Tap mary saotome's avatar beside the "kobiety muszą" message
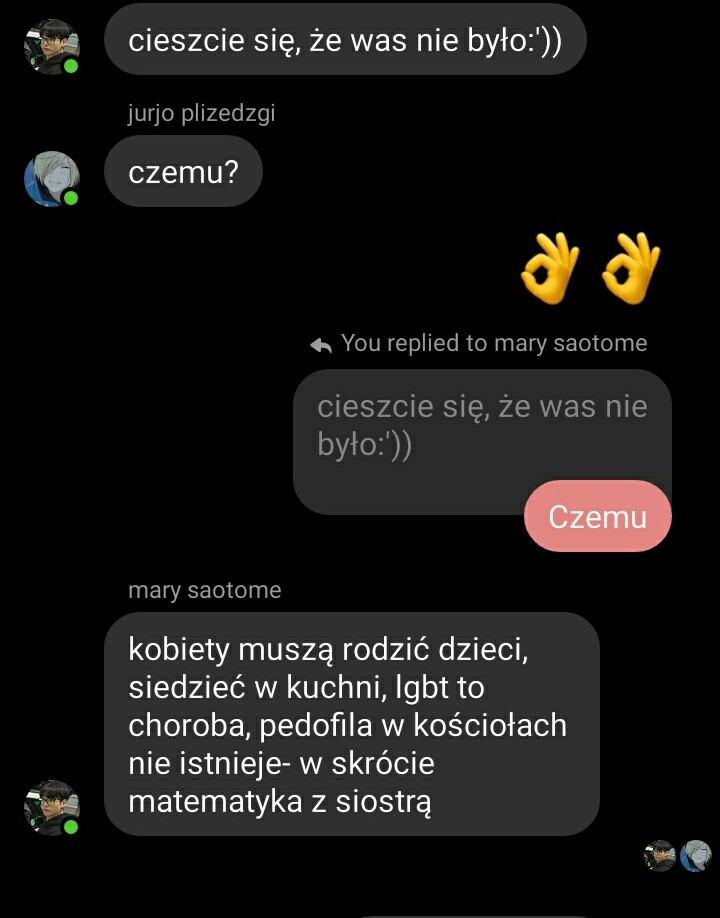Screen dimensions: 720x918 [51, 807]
